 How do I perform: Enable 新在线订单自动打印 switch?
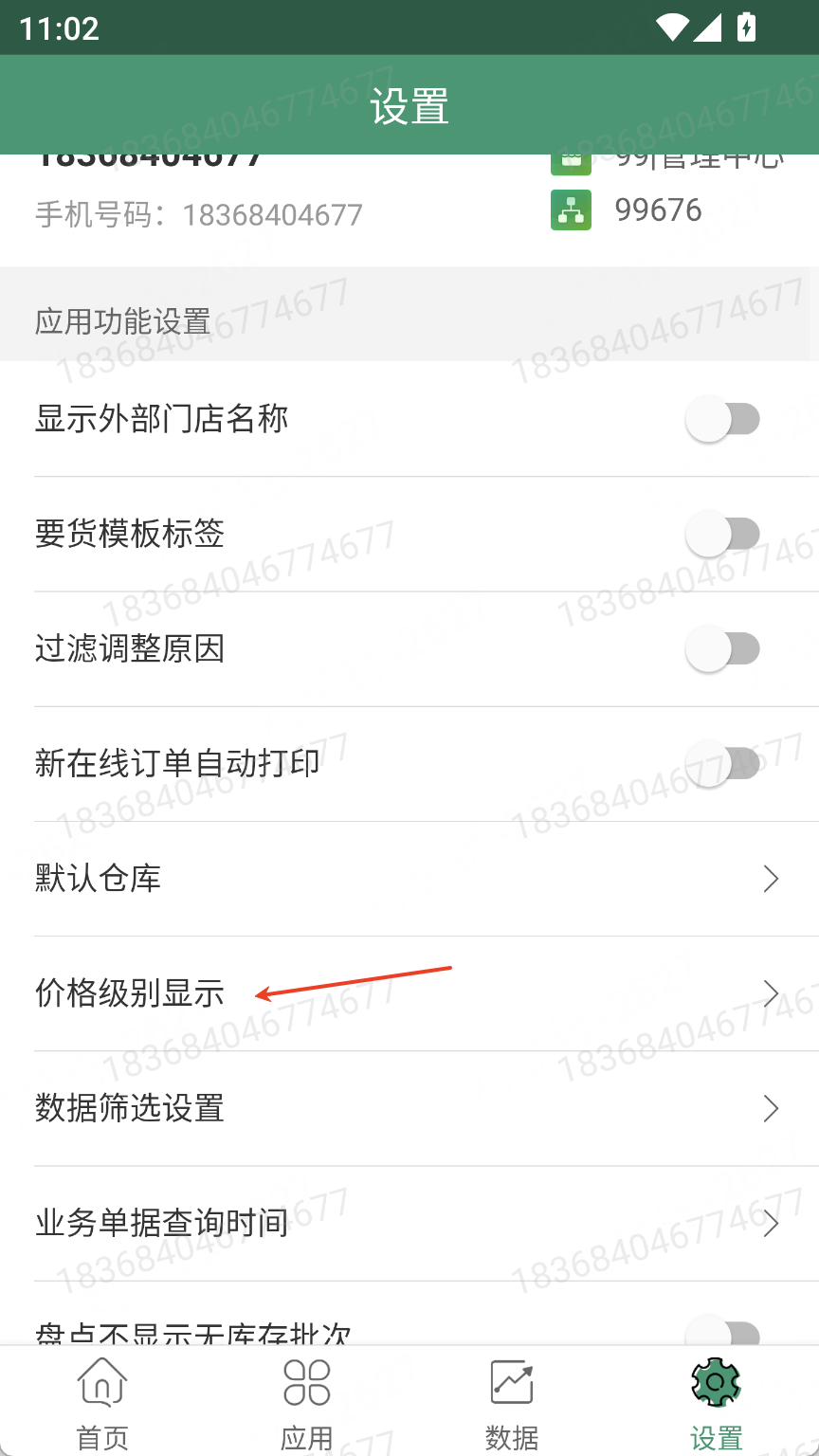click(x=723, y=763)
